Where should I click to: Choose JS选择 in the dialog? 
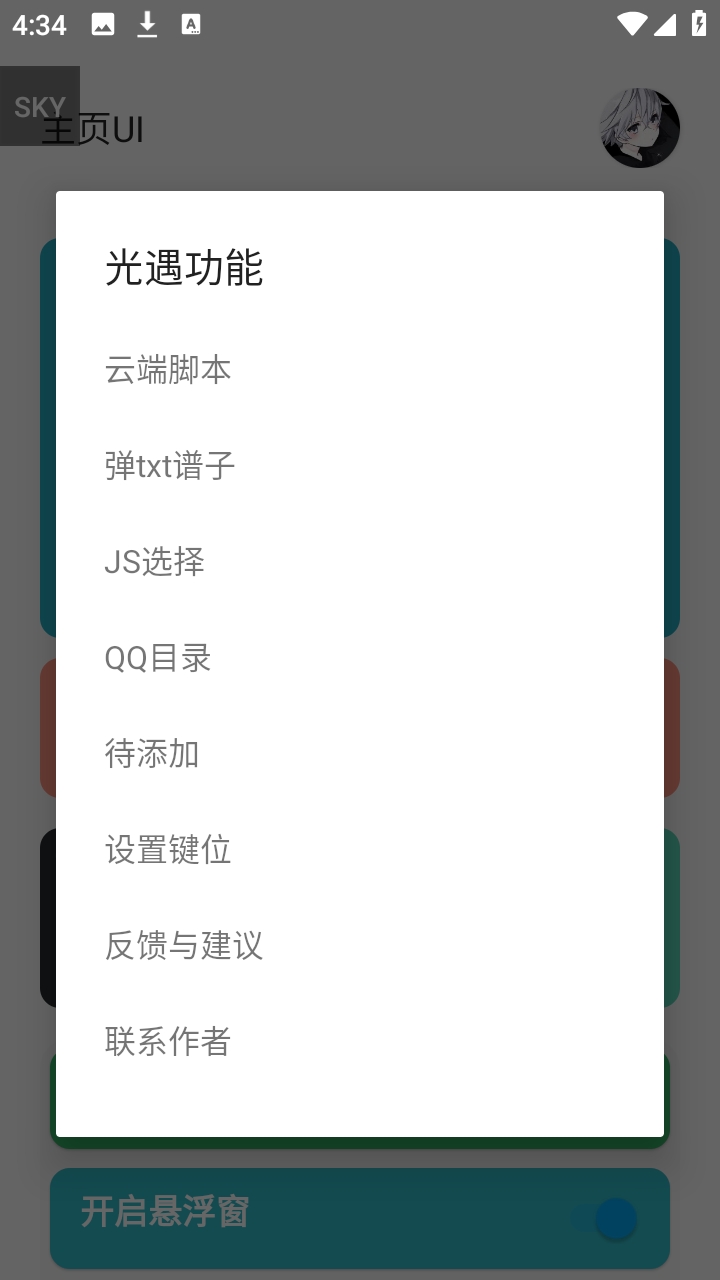tap(155, 562)
